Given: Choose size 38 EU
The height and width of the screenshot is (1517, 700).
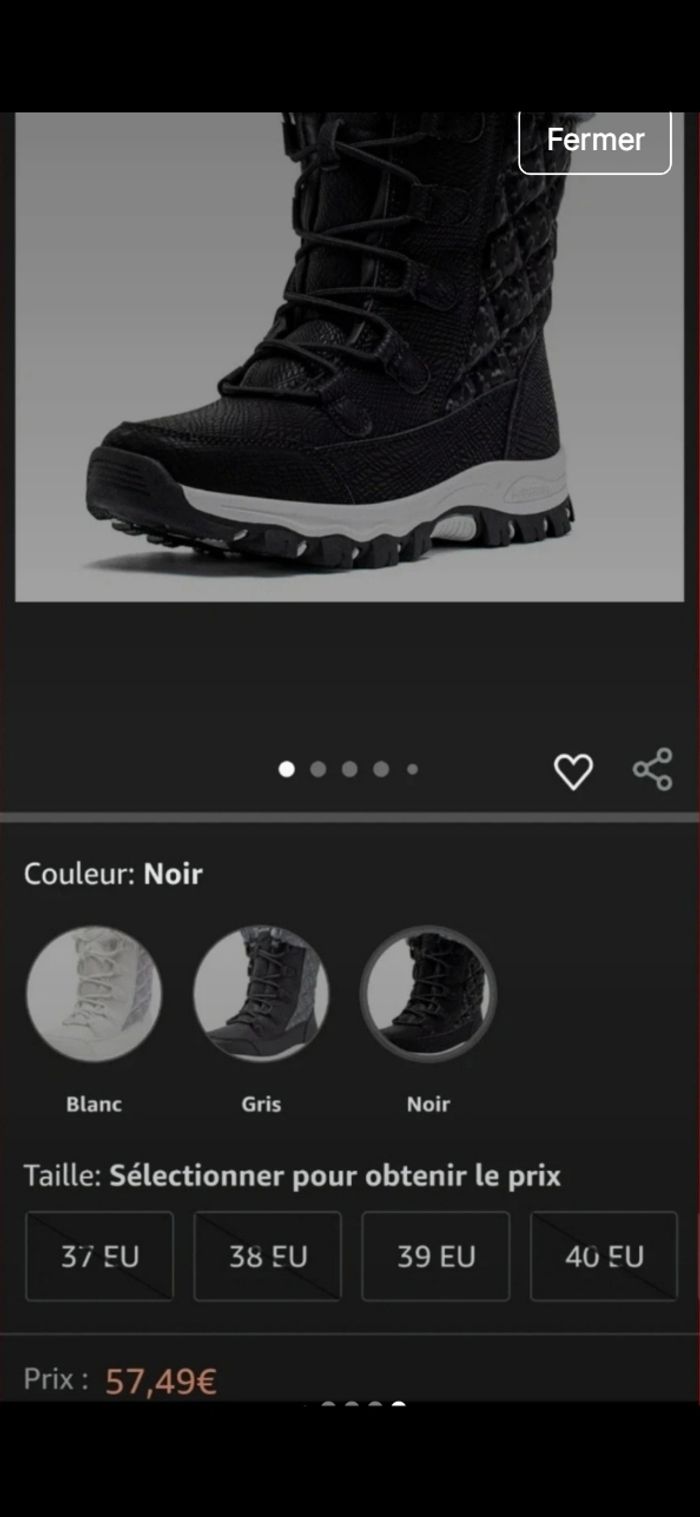Looking at the screenshot, I should click(x=267, y=1256).
